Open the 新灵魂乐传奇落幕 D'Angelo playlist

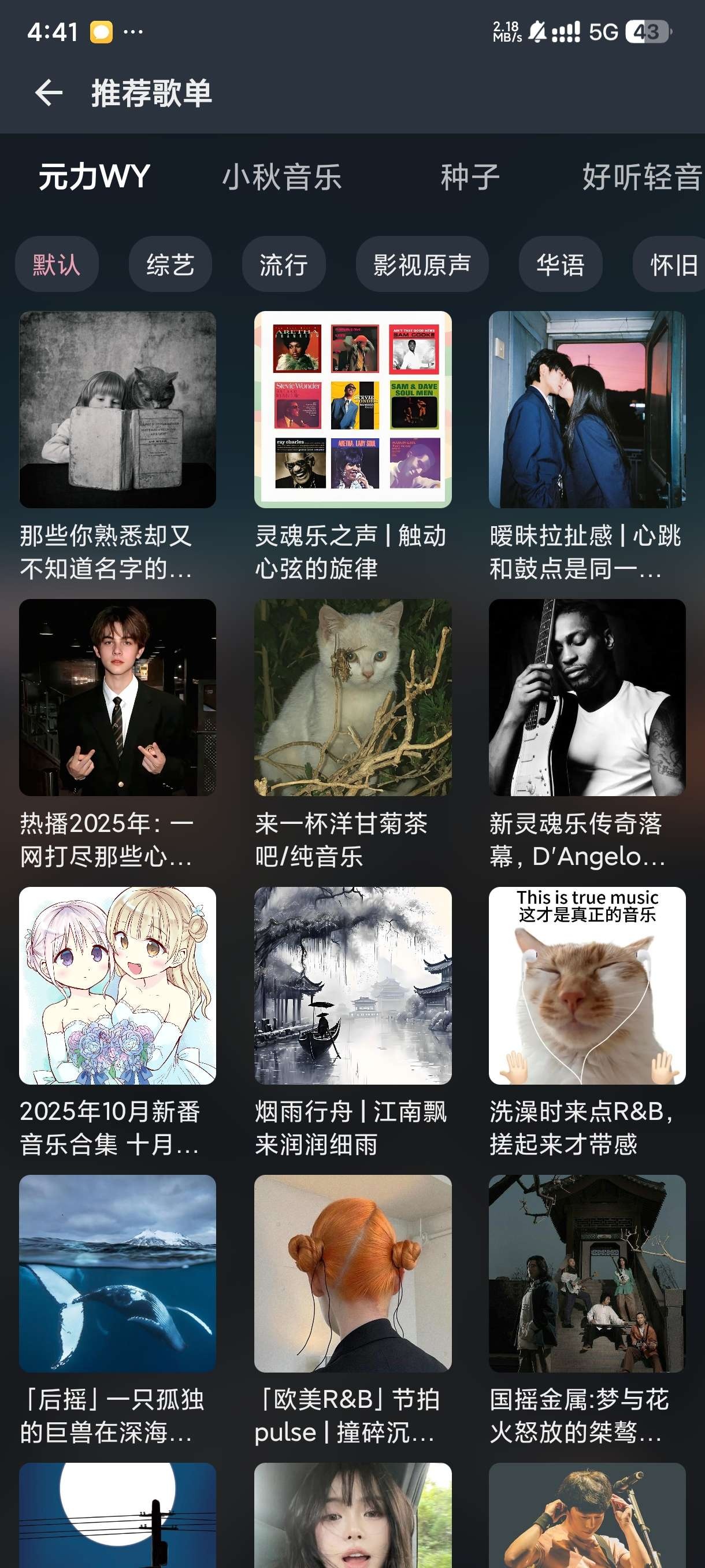(587, 698)
